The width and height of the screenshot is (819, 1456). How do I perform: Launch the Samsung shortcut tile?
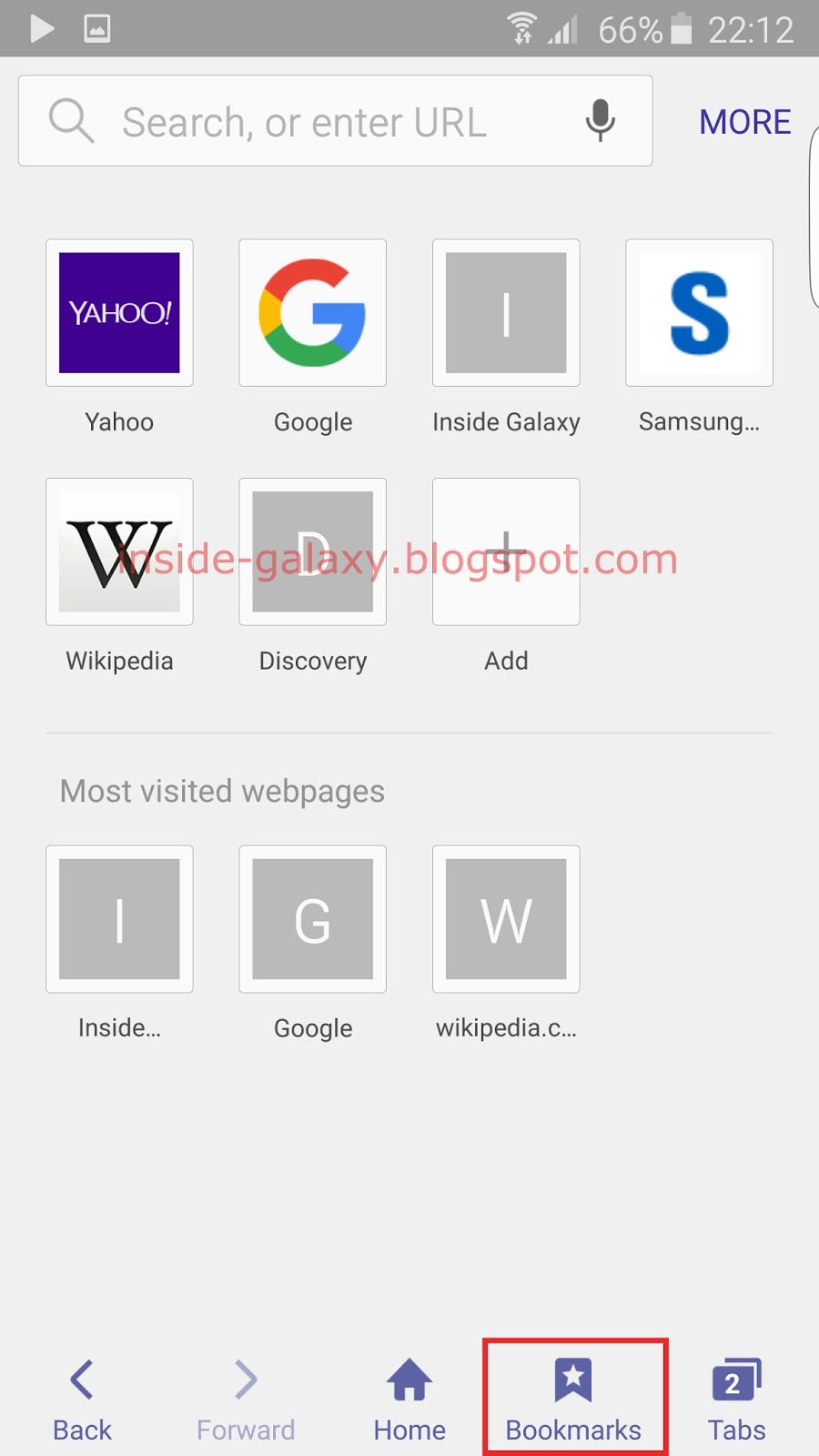(699, 312)
